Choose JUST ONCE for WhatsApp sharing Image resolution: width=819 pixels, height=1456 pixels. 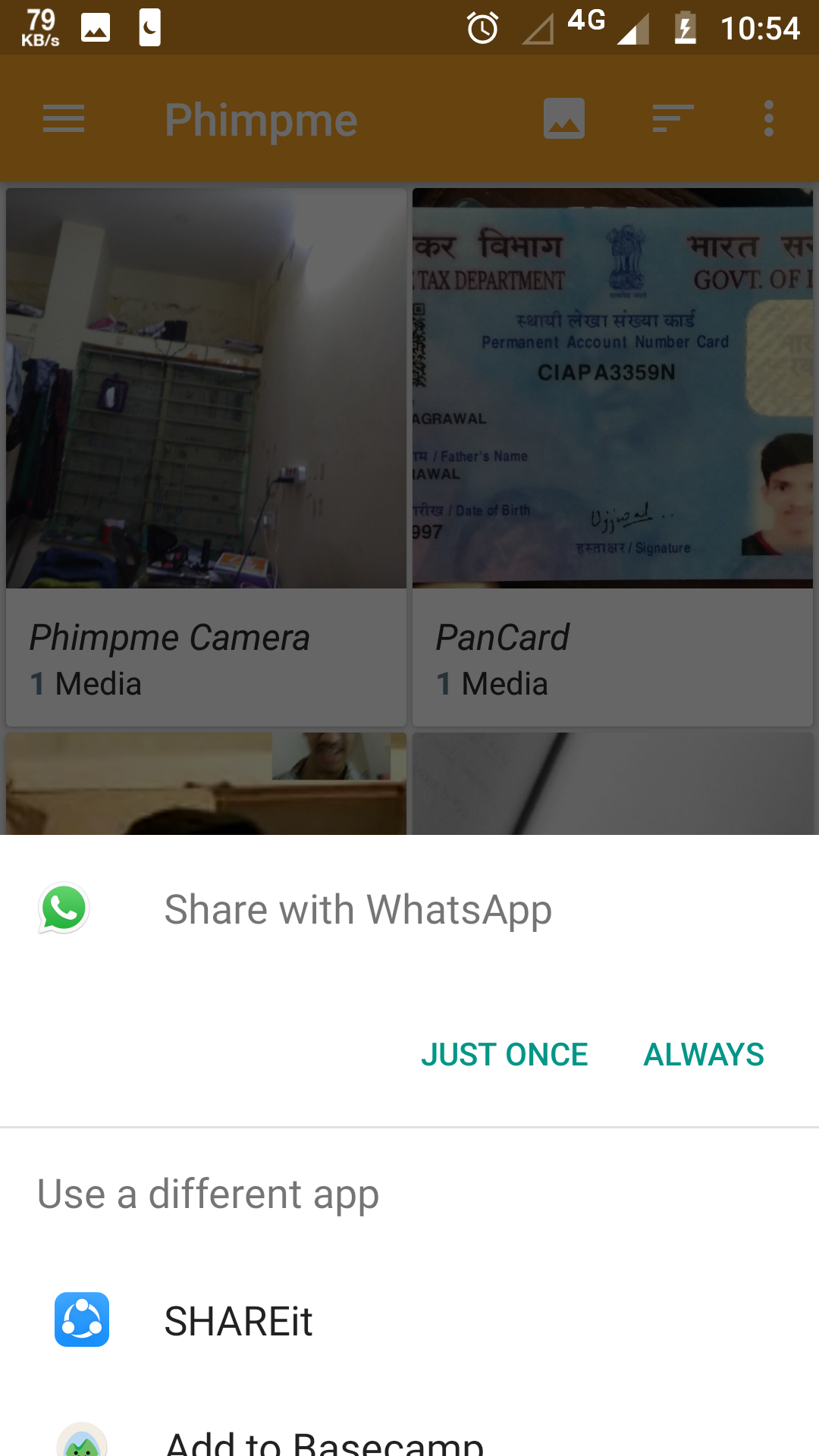point(505,1054)
